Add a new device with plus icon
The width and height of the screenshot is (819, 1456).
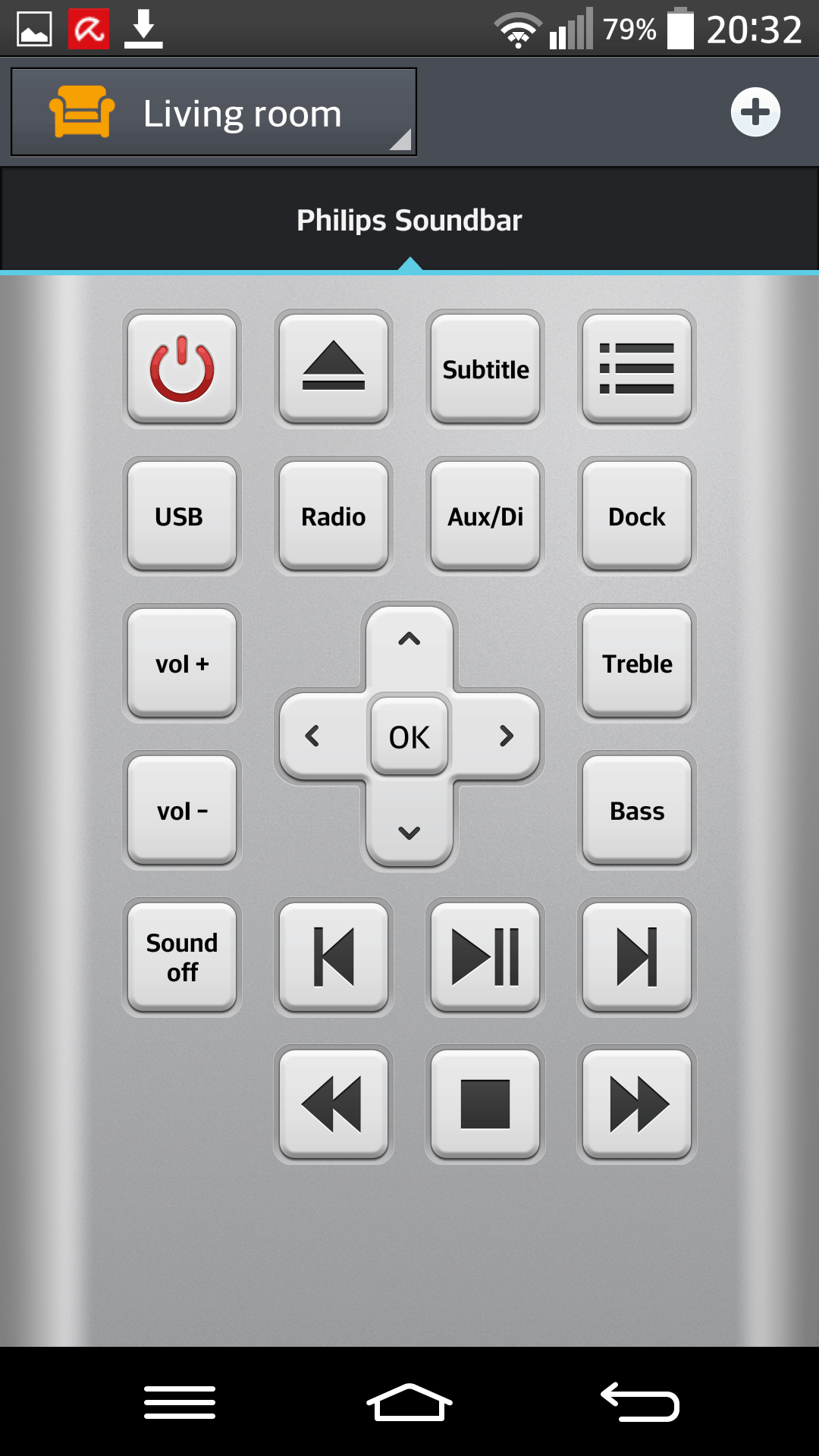755,112
